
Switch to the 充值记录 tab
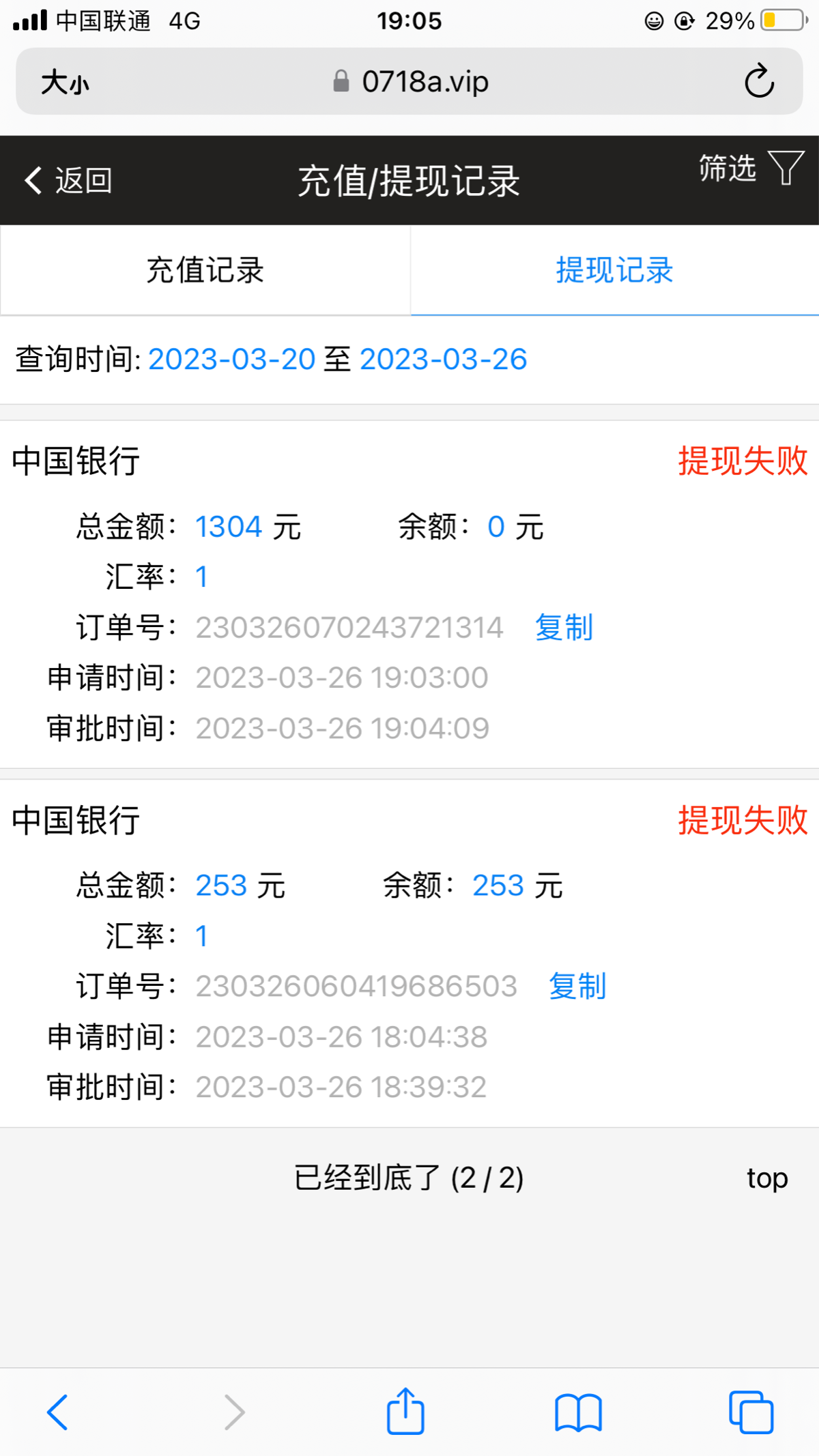(x=205, y=270)
